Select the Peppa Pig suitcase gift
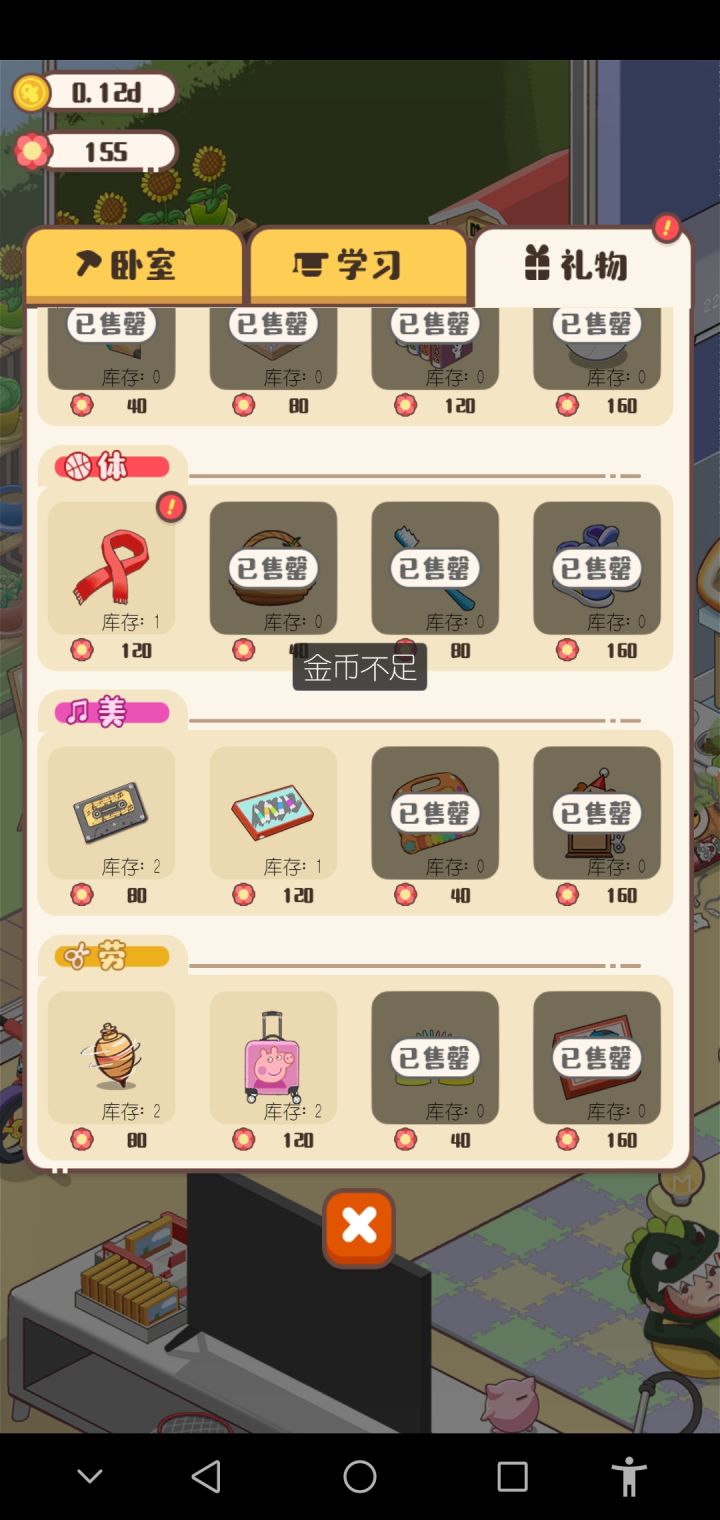The image size is (720, 1520). 273,1055
